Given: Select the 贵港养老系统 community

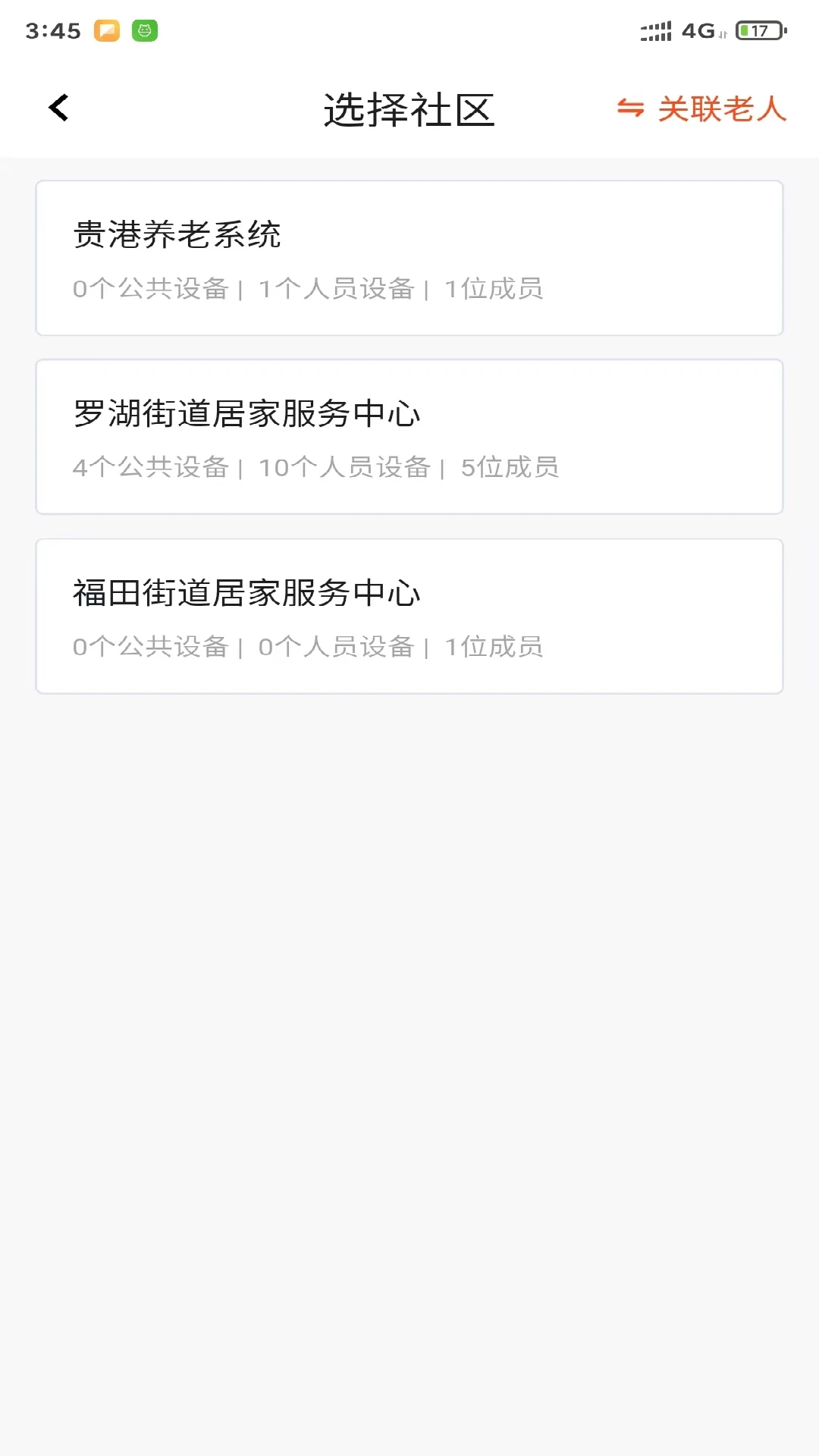Looking at the screenshot, I should (x=409, y=258).
